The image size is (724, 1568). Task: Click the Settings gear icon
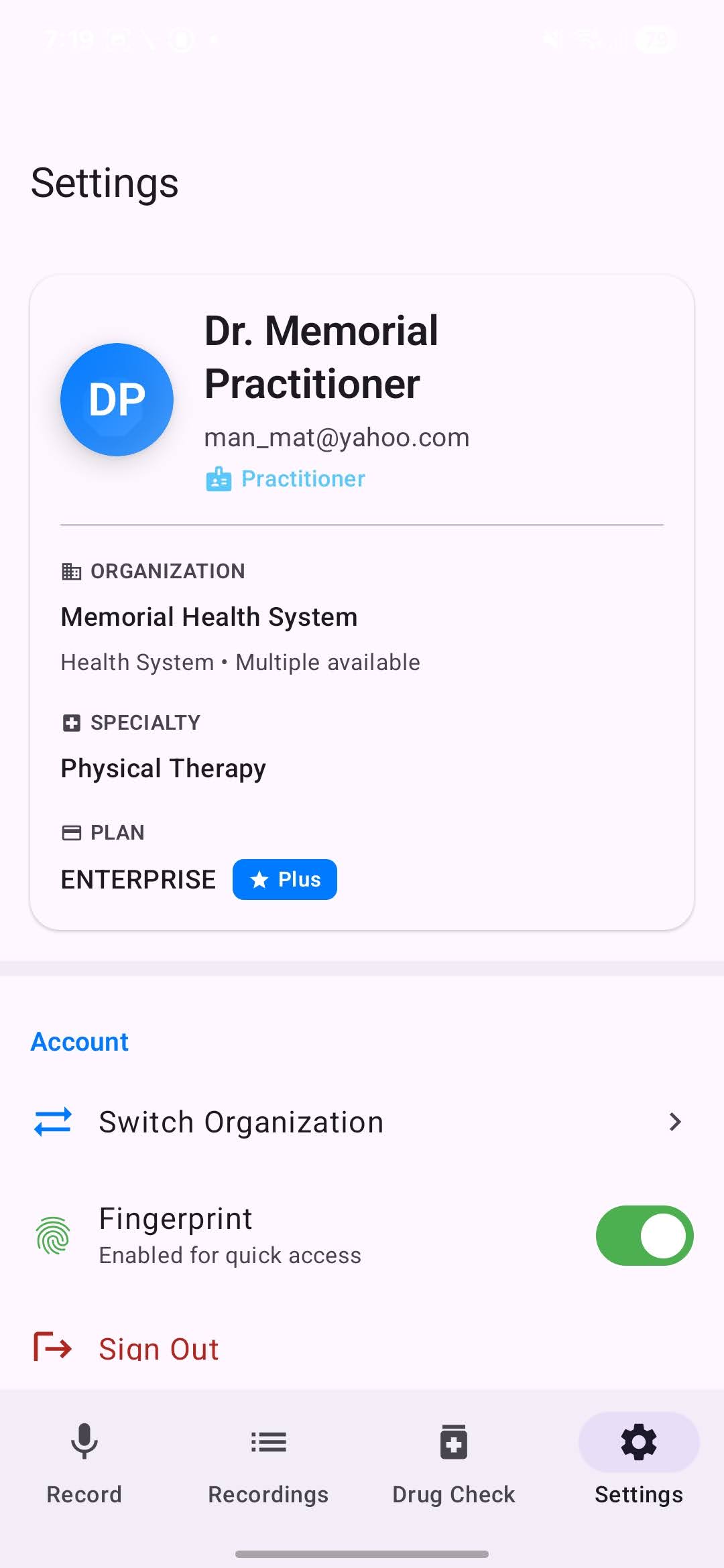[x=638, y=1442]
